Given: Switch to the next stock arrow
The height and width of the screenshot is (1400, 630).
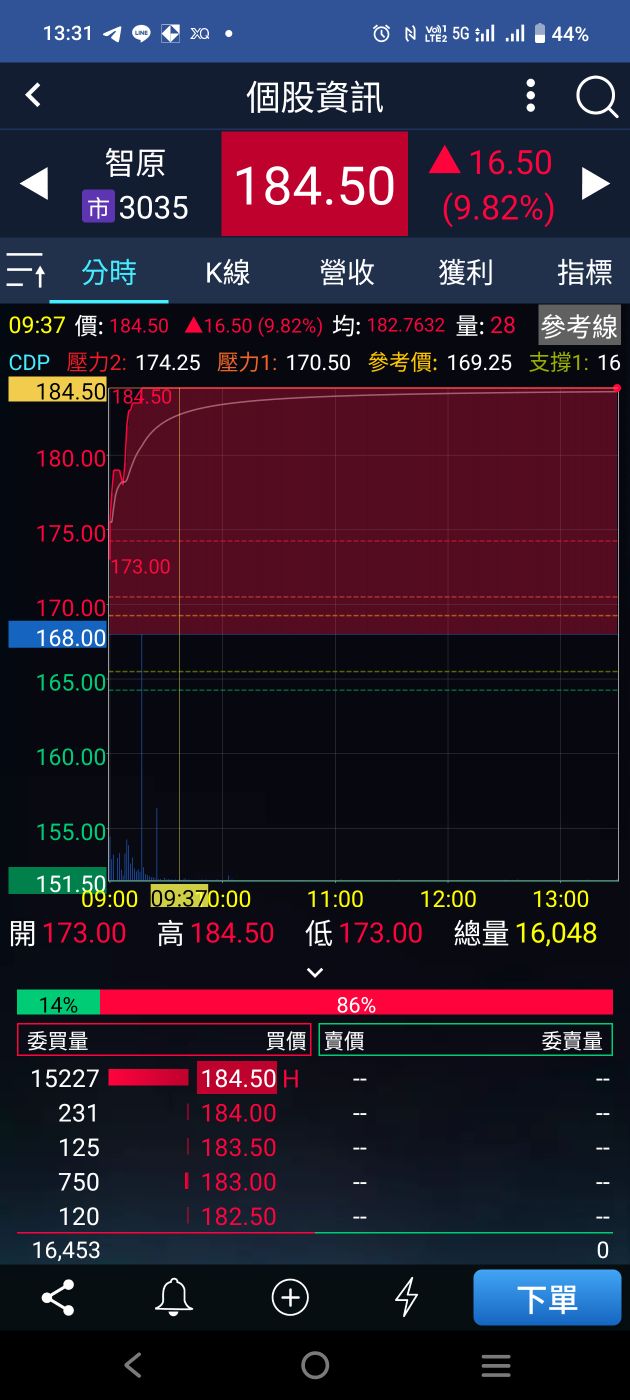Looking at the screenshot, I should point(596,184).
